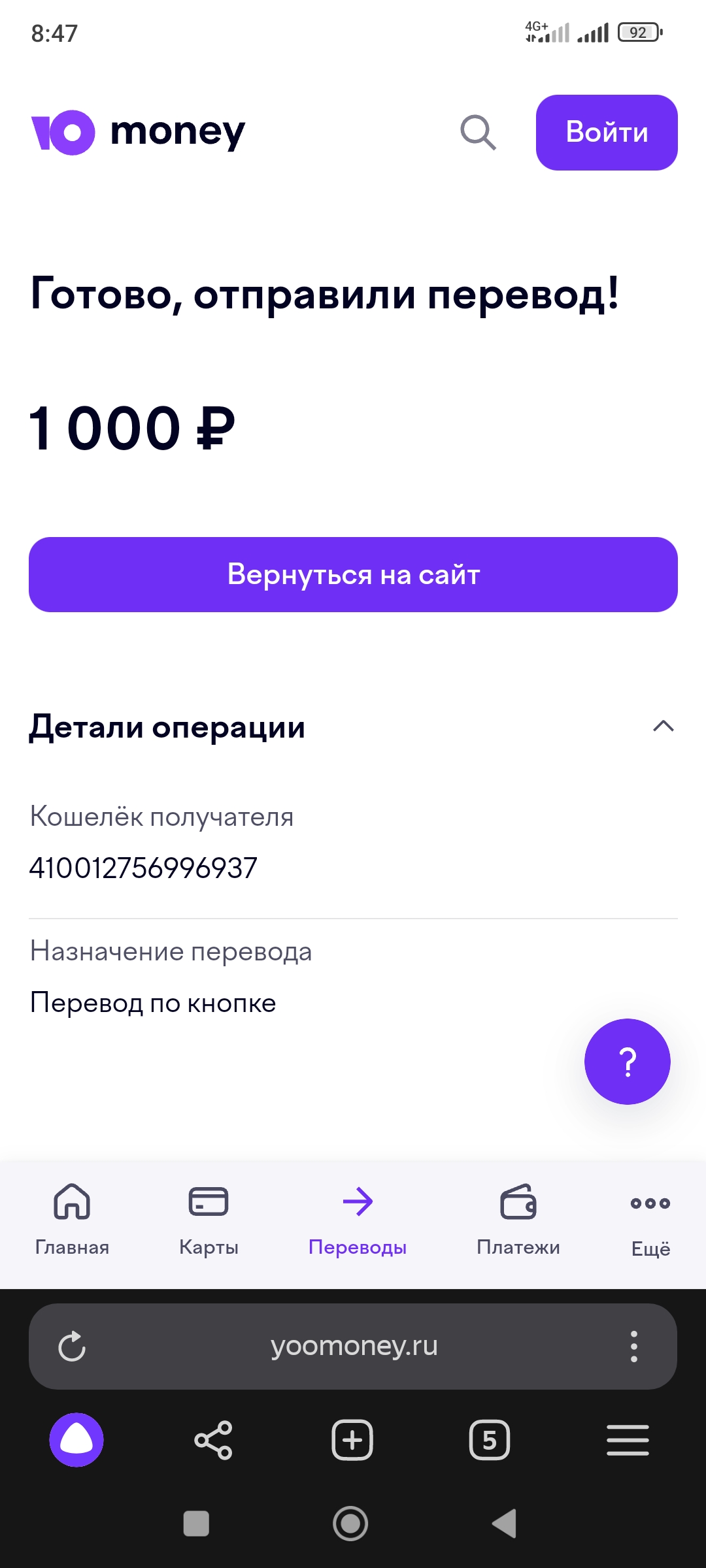Go back with system back button
Image resolution: width=706 pixels, height=1568 pixels.
tap(505, 1524)
